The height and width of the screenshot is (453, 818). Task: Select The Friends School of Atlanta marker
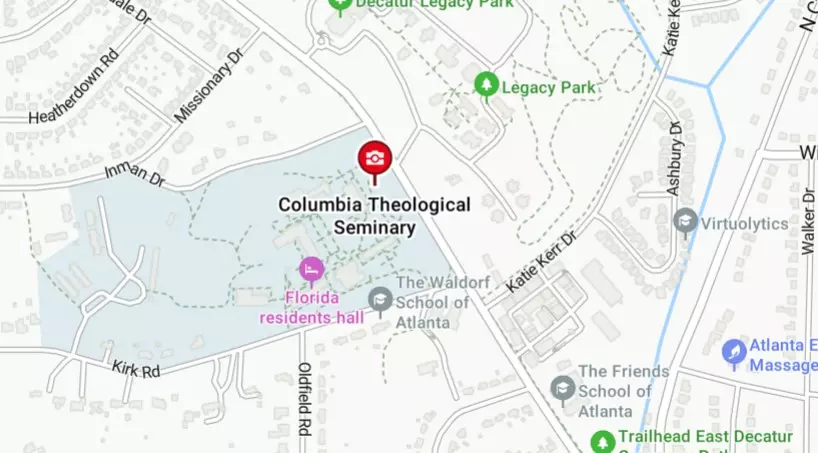point(563,388)
